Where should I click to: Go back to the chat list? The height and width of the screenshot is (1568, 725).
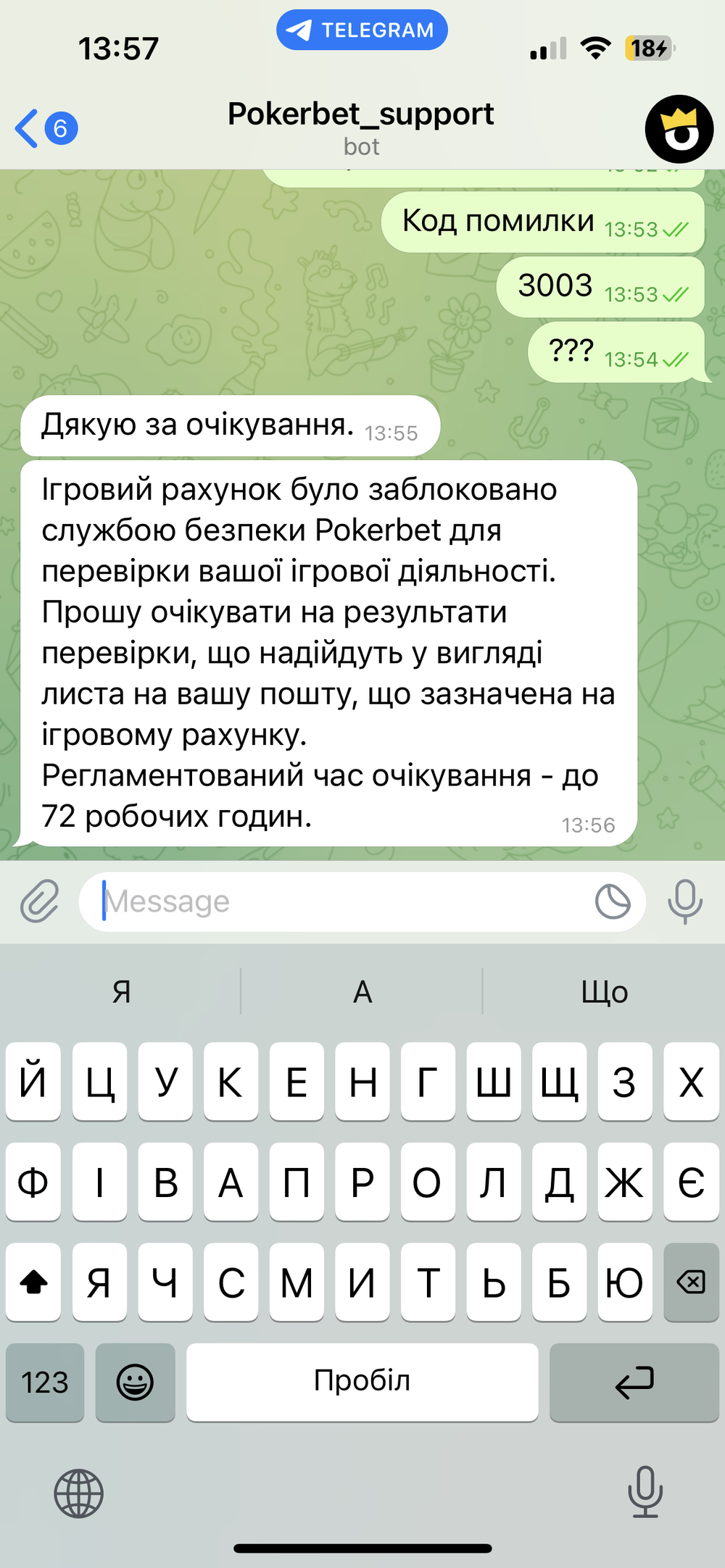point(45,128)
